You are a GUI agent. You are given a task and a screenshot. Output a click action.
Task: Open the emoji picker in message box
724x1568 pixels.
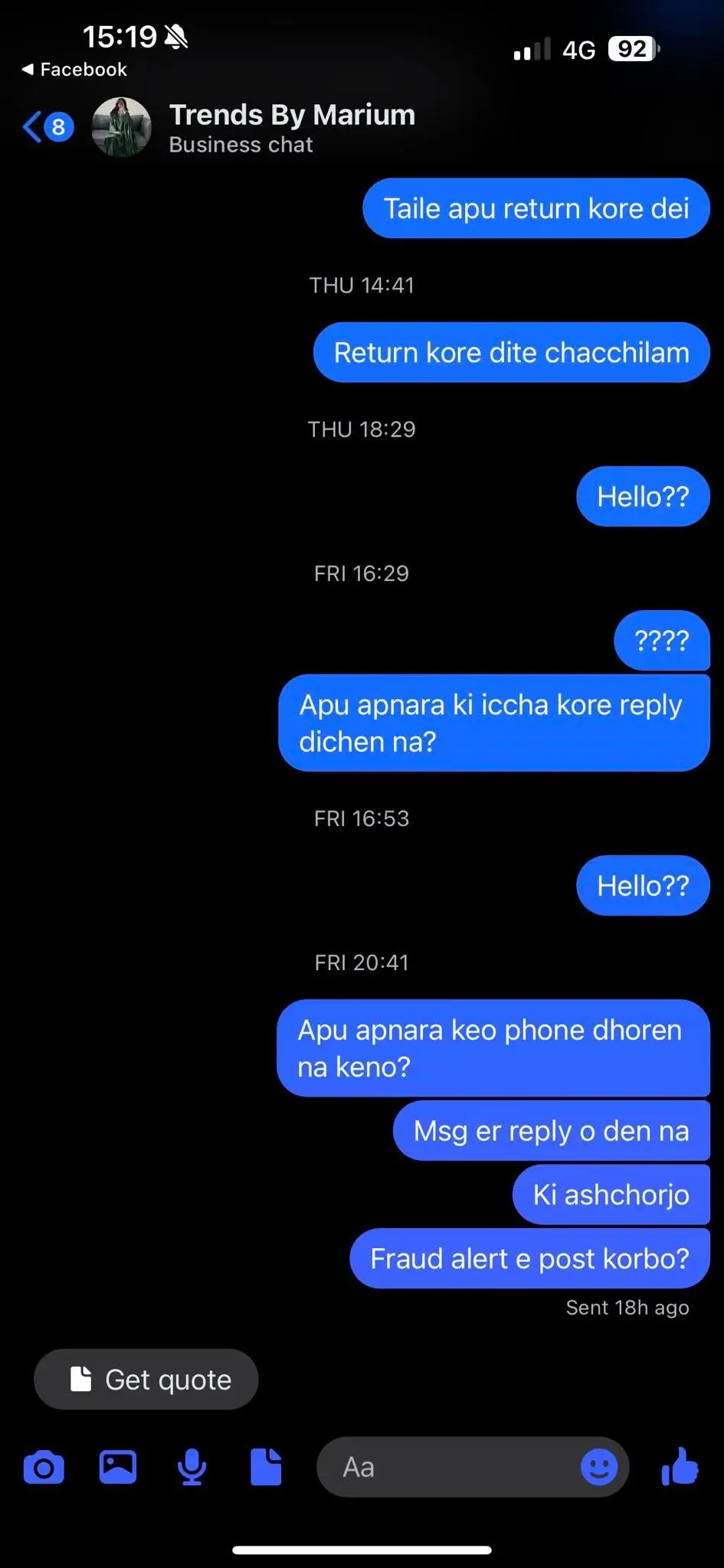click(x=598, y=1467)
